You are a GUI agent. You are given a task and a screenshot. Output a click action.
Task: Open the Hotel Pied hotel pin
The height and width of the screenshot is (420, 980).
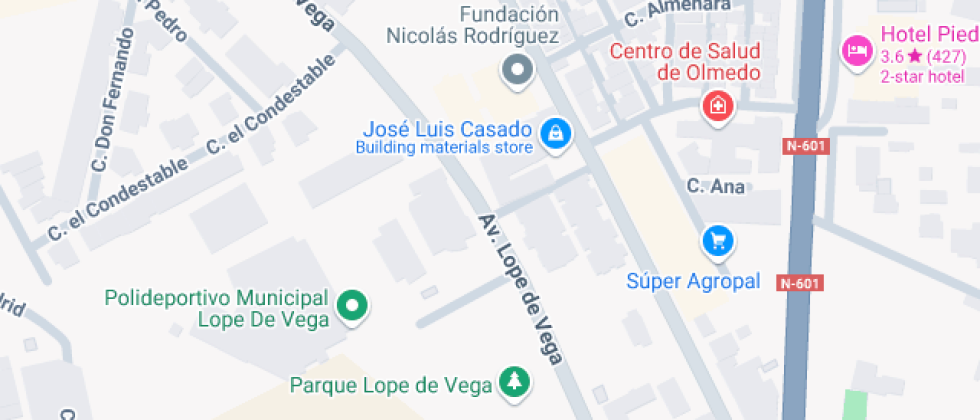point(858,52)
